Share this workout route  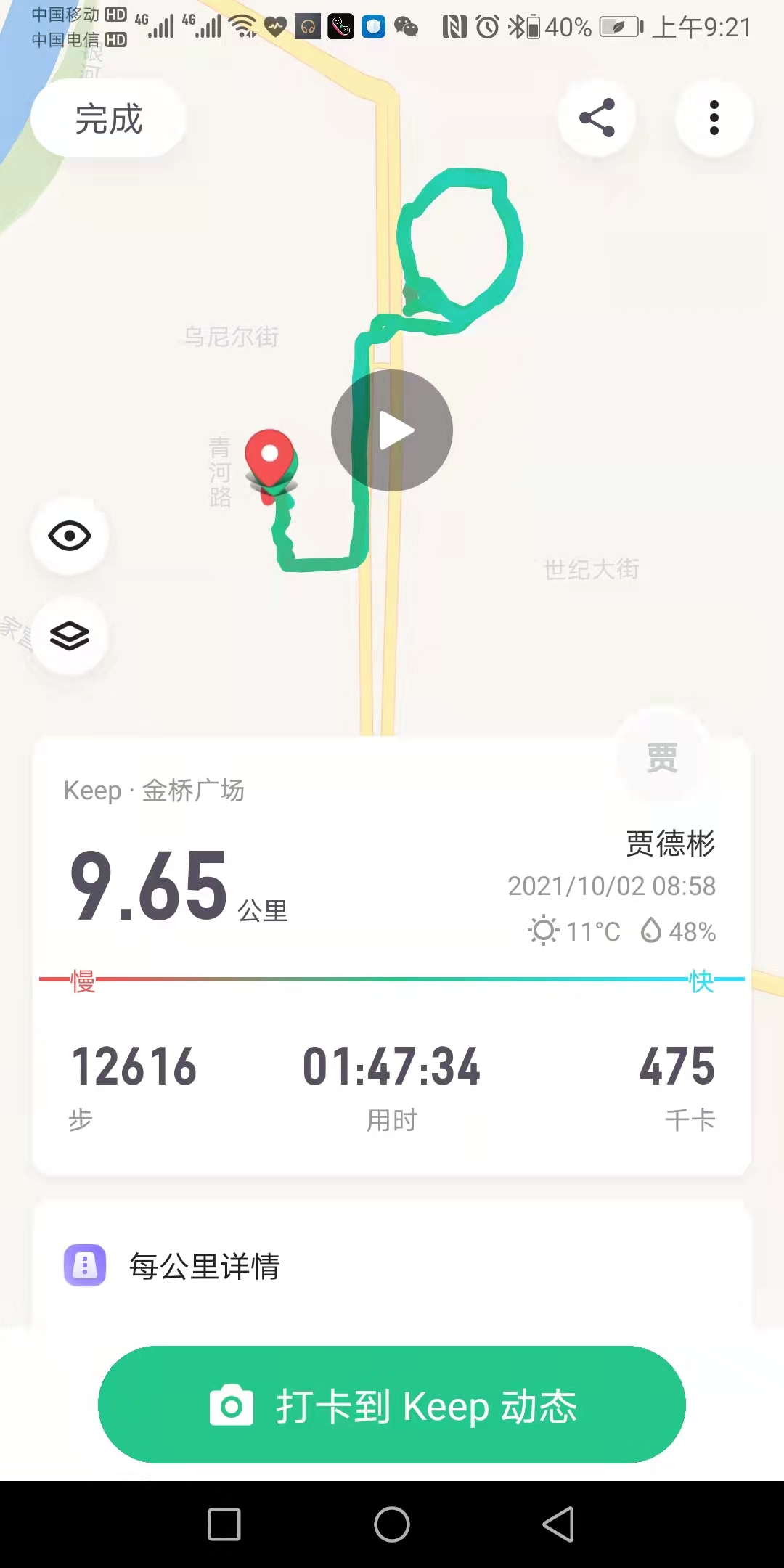pos(597,118)
